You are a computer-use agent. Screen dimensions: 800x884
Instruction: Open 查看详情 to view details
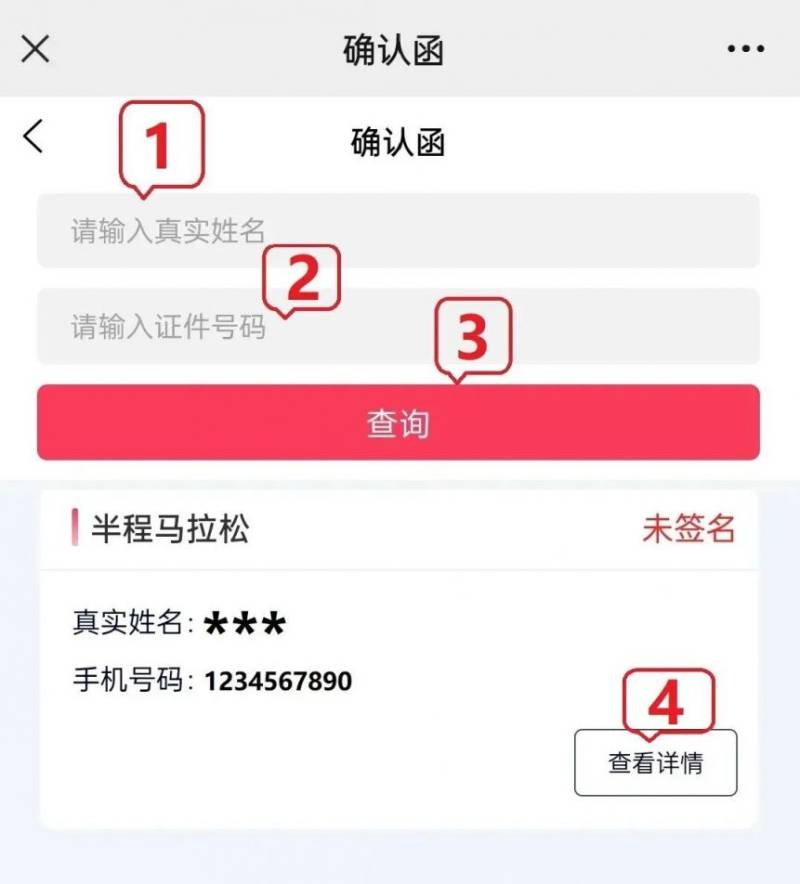[x=655, y=762]
